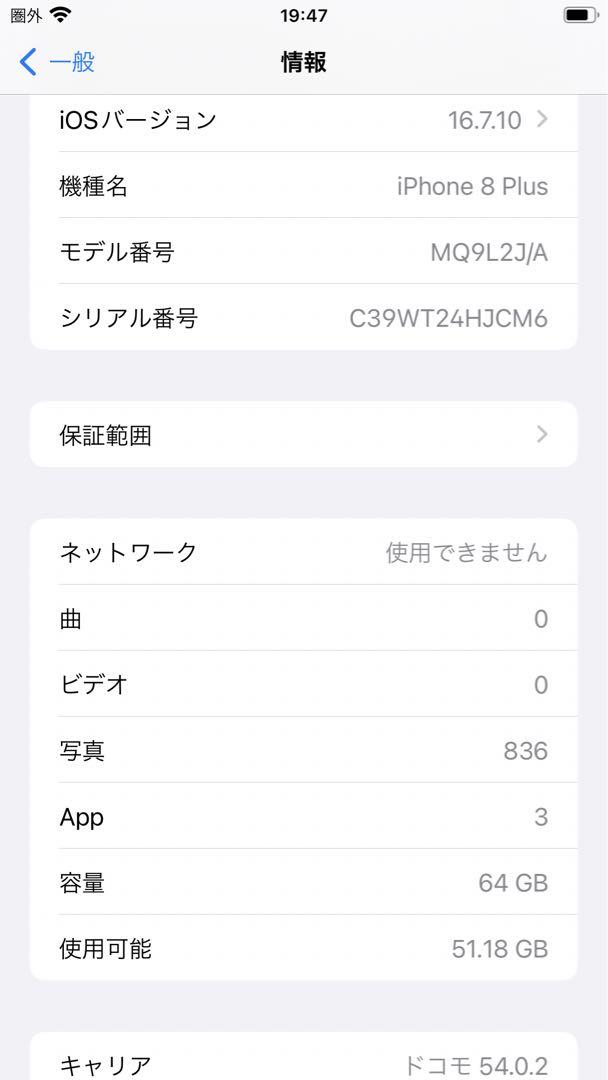The width and height of the screenshot is (608, 1080).
Task: Go back to 一般 settings
Action: [x=56, y=63]
